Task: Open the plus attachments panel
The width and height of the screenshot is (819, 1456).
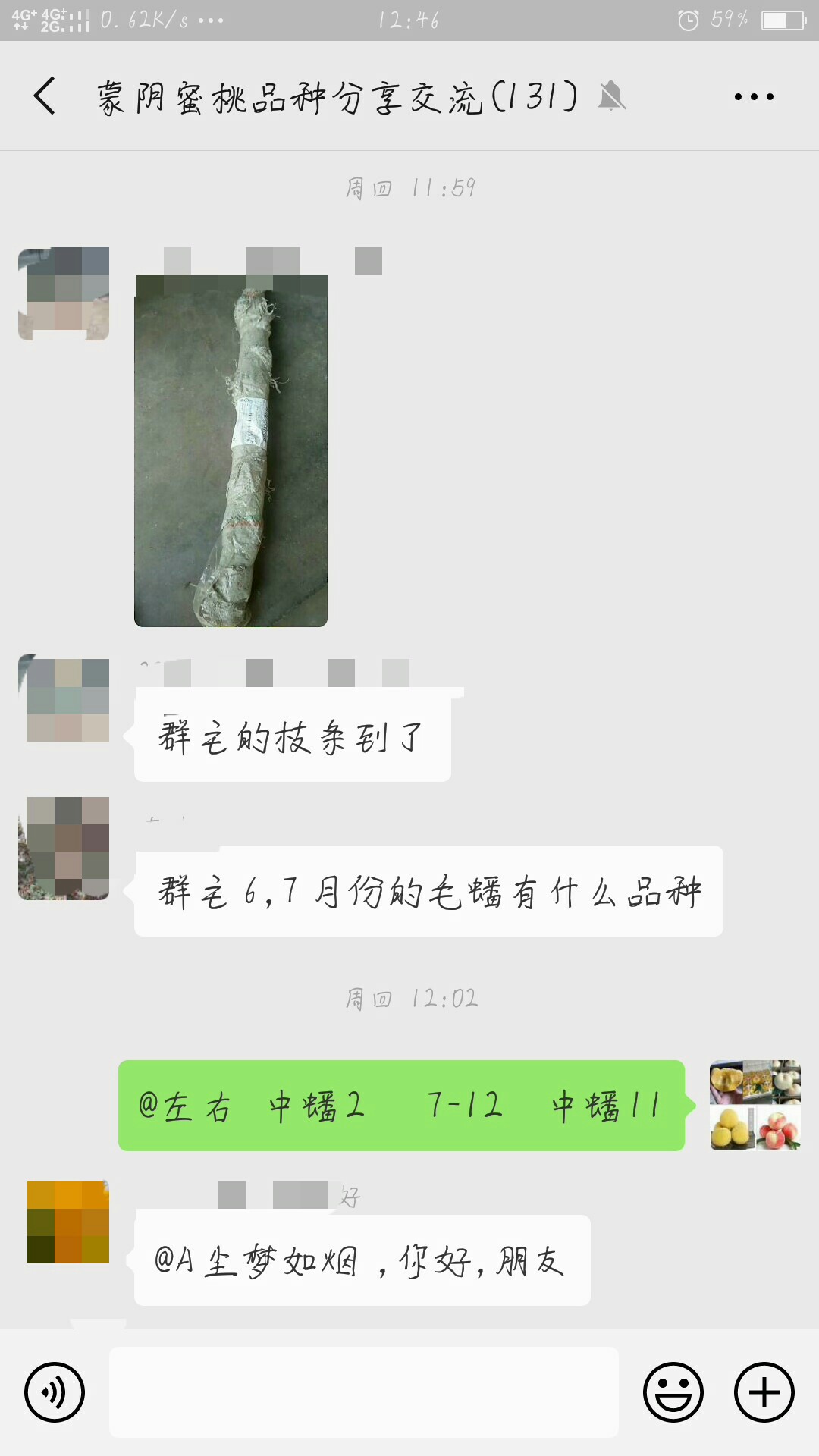Action: [764, 1392]
